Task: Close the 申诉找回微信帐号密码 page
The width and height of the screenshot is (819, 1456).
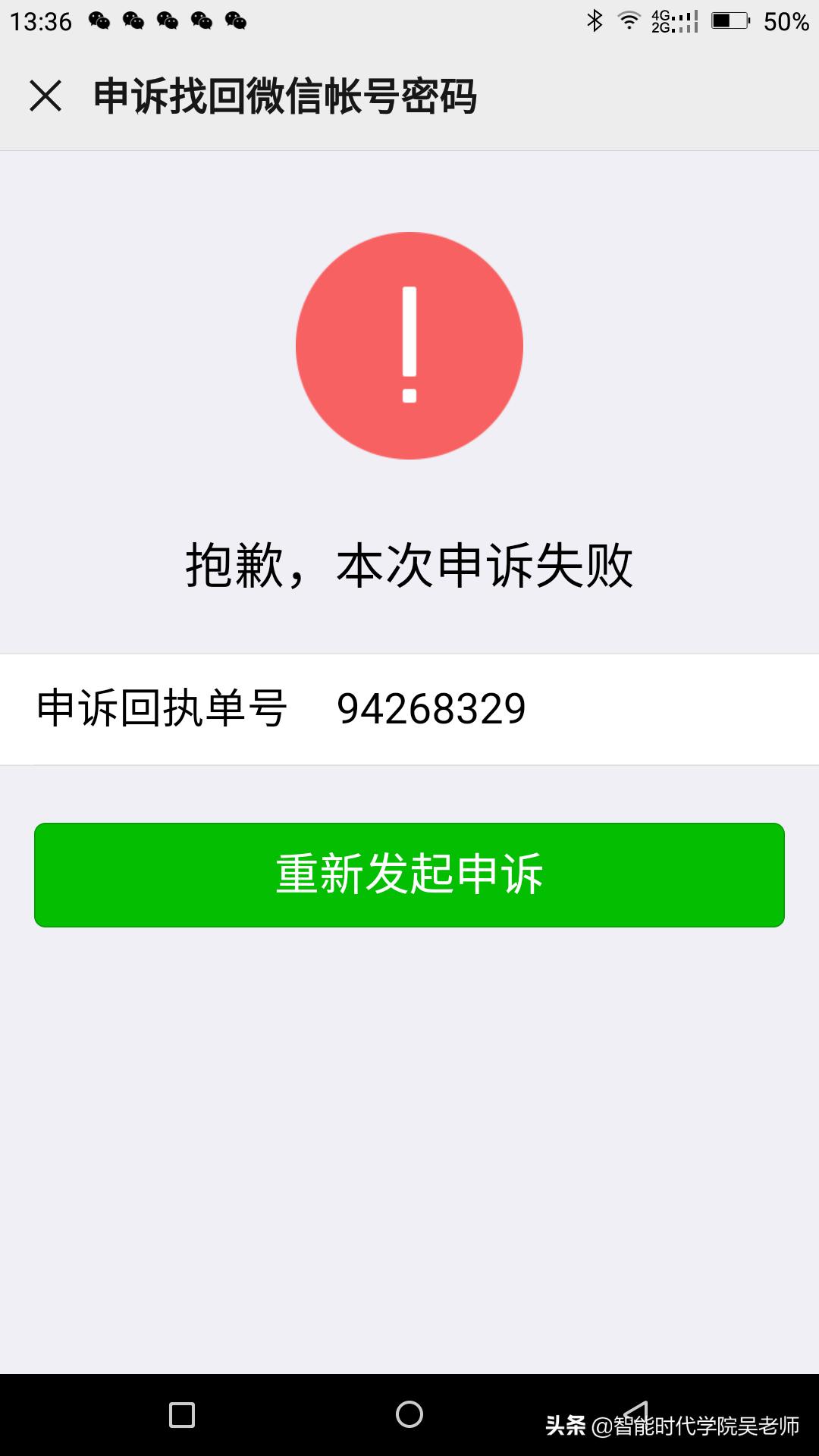Action: coord(45,95)
